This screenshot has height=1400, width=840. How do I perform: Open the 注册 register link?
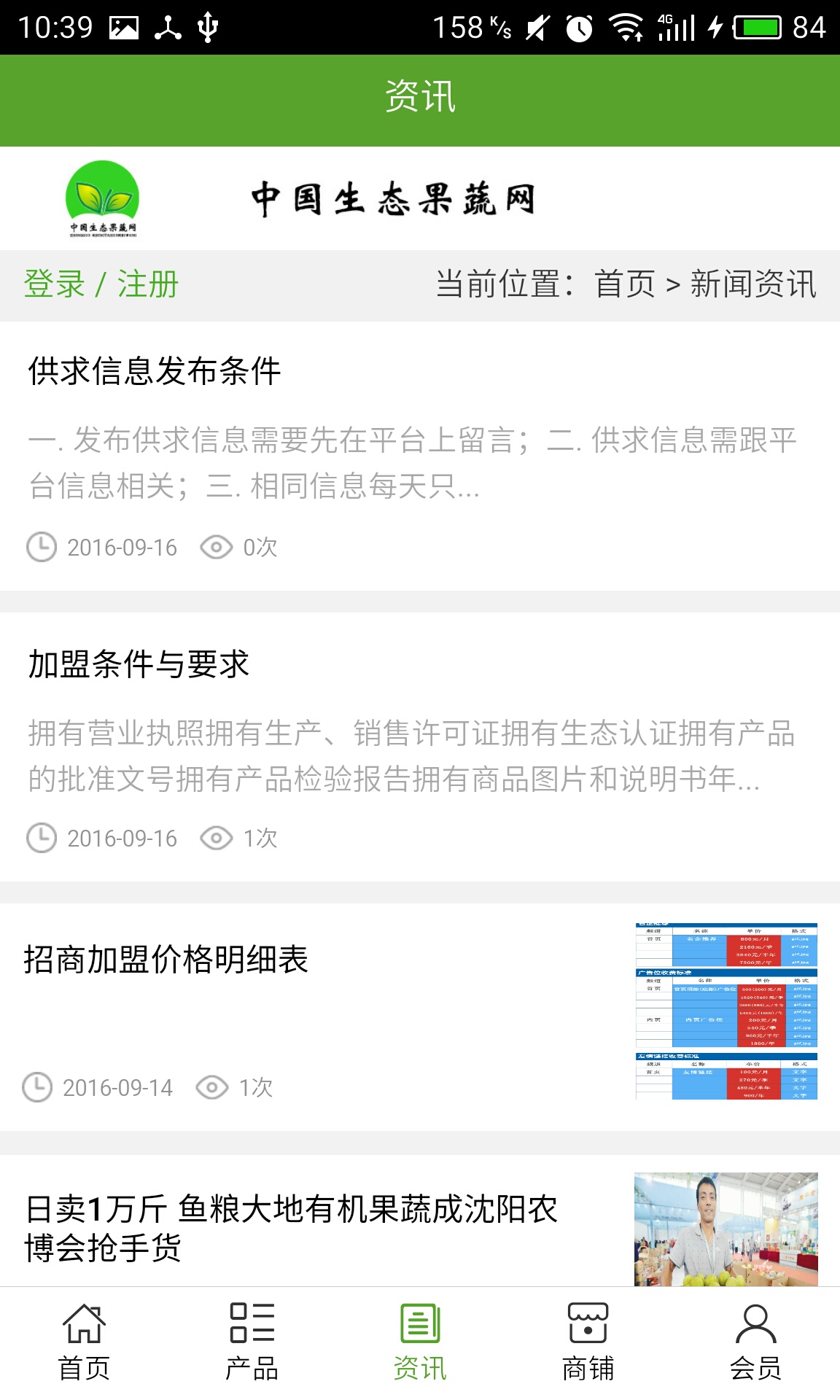[148, 284]
